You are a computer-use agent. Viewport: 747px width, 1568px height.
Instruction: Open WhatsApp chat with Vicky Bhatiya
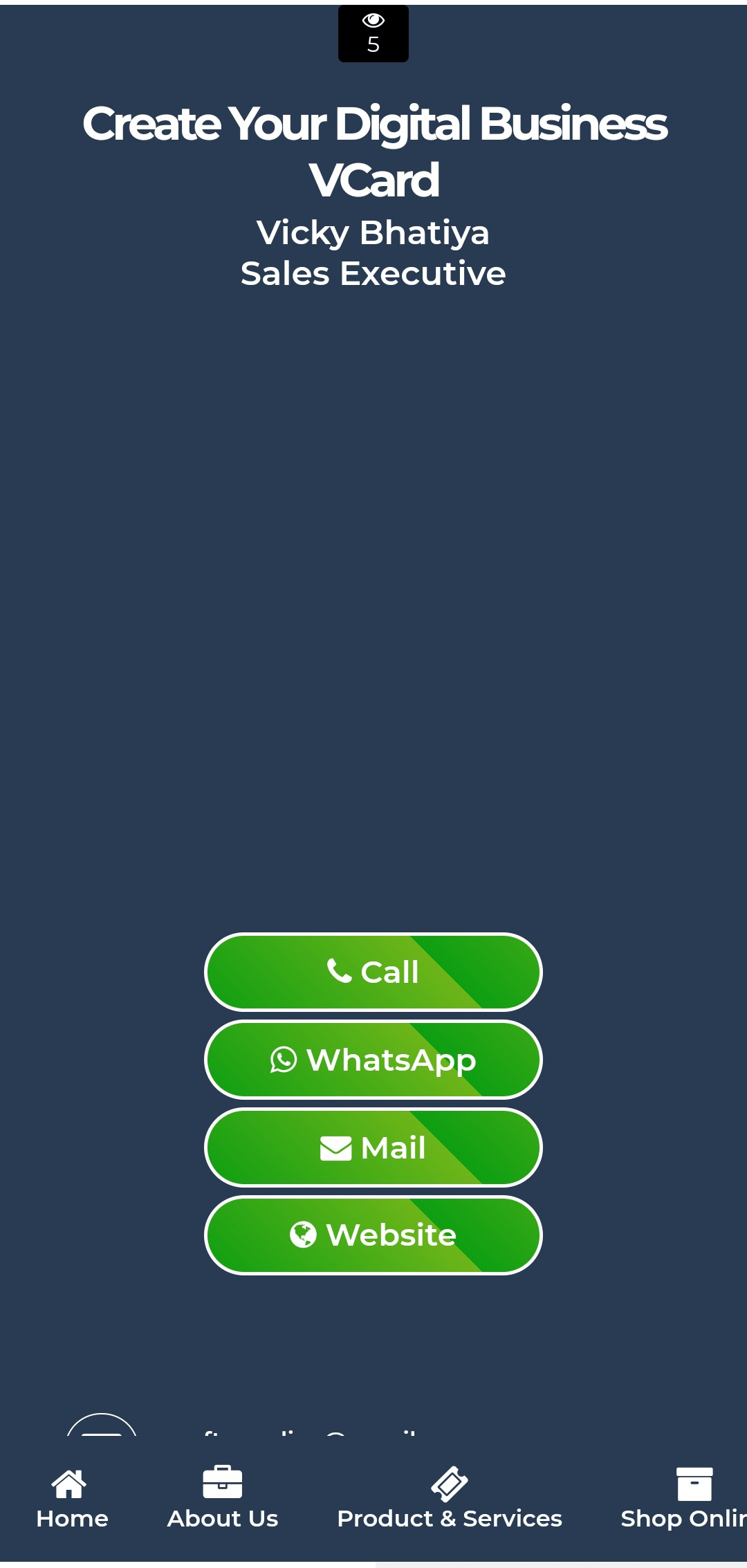pos(373,1060)
